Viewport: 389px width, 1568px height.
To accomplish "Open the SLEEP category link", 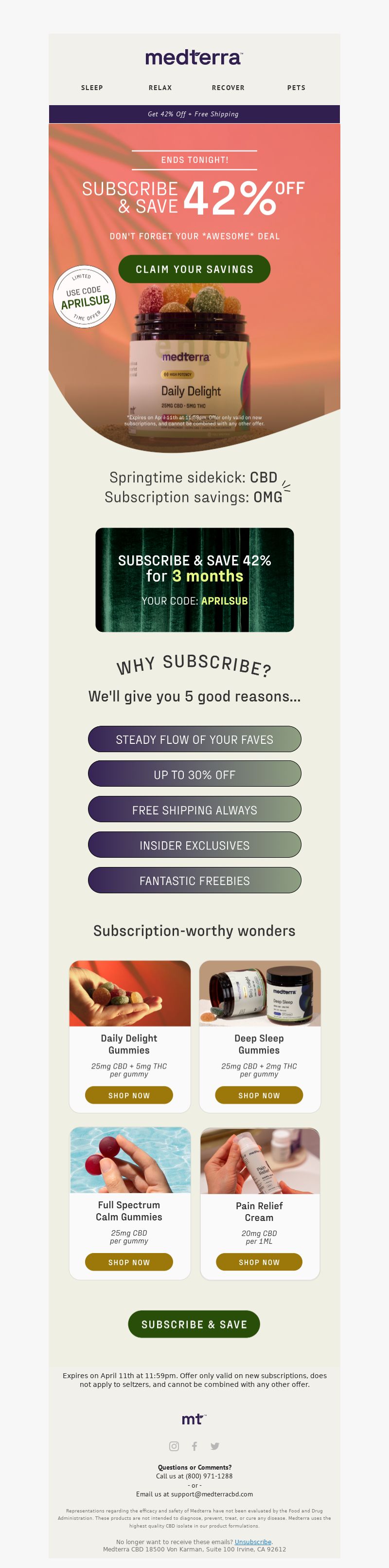I will point(92,88).
